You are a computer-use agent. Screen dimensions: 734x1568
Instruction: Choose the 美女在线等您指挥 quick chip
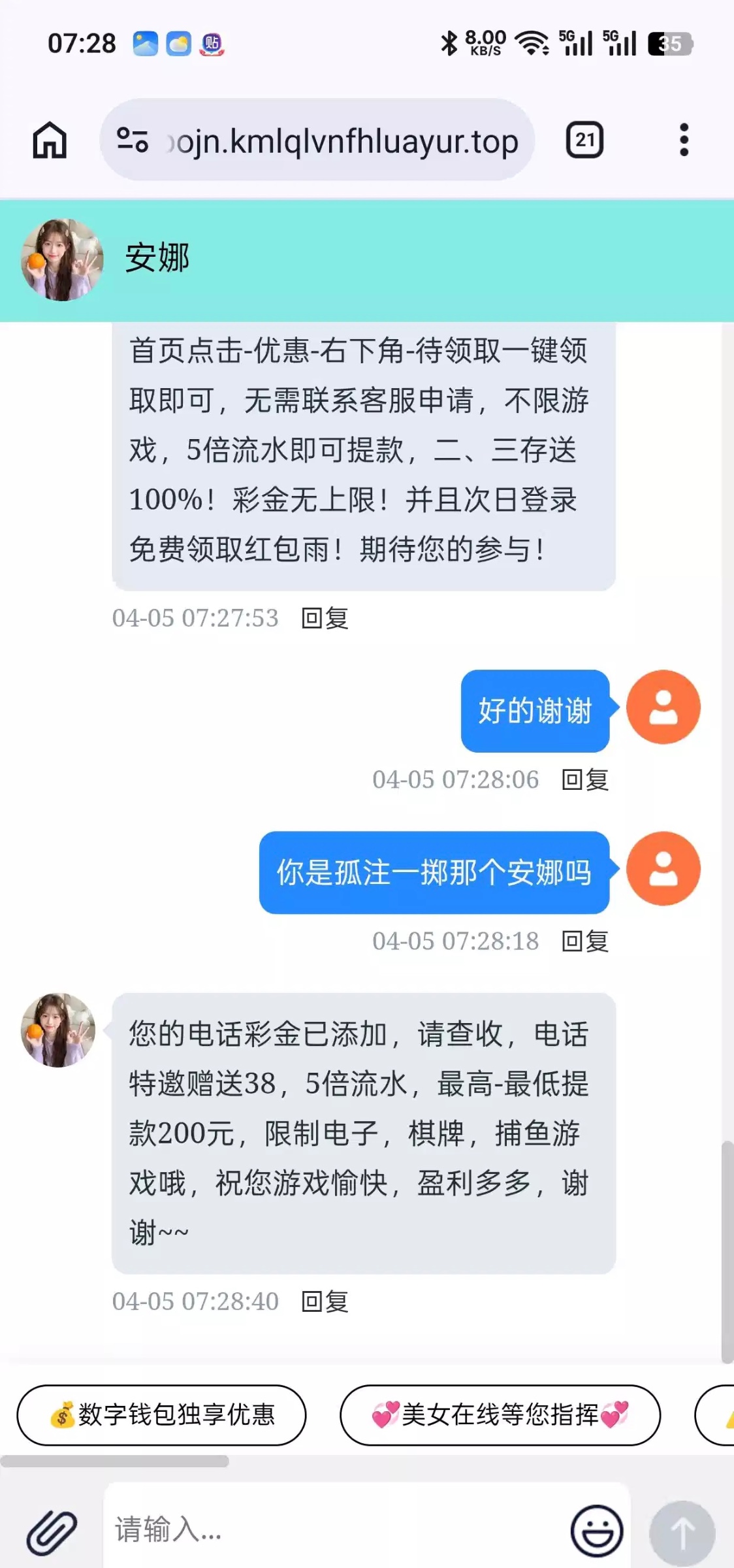click(x=500, y=1415)
